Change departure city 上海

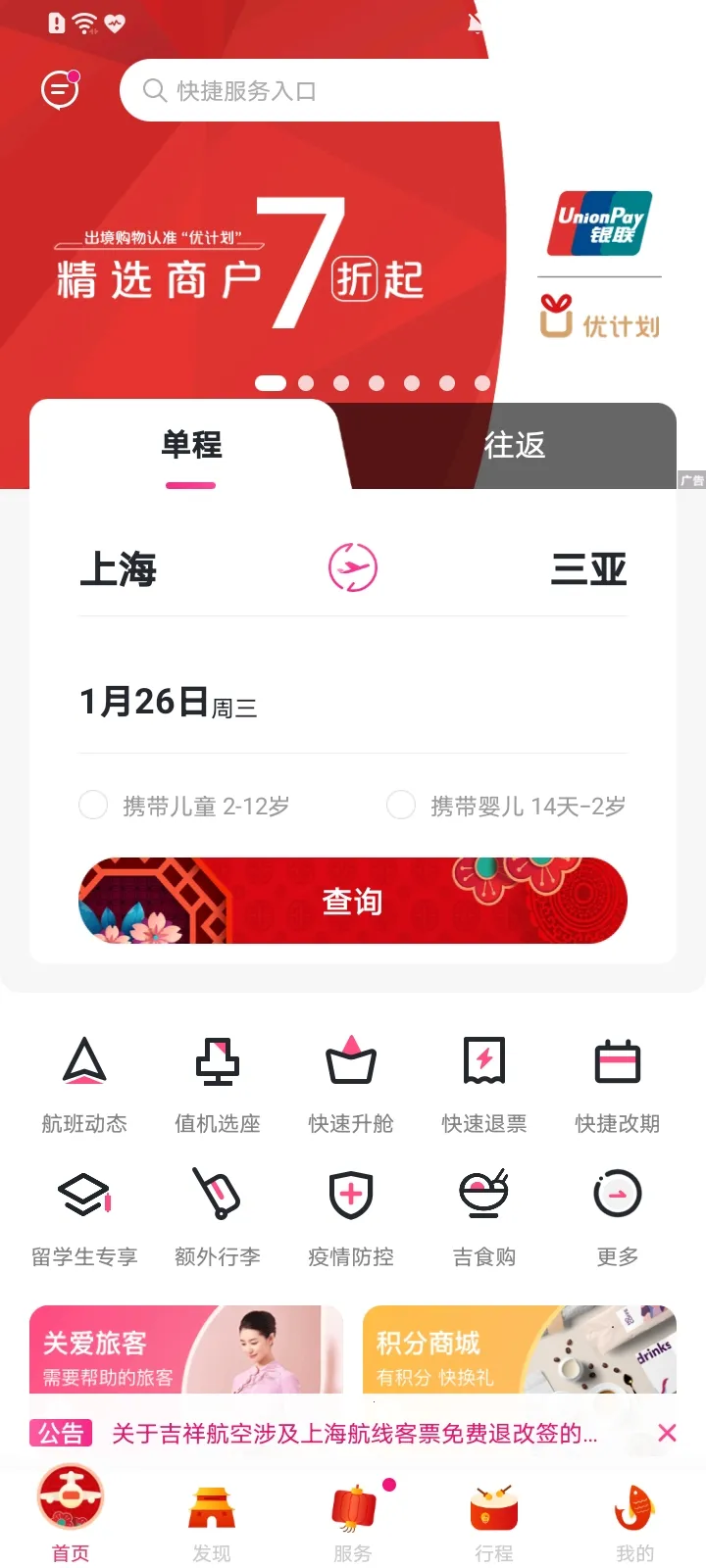coord(119,569)
